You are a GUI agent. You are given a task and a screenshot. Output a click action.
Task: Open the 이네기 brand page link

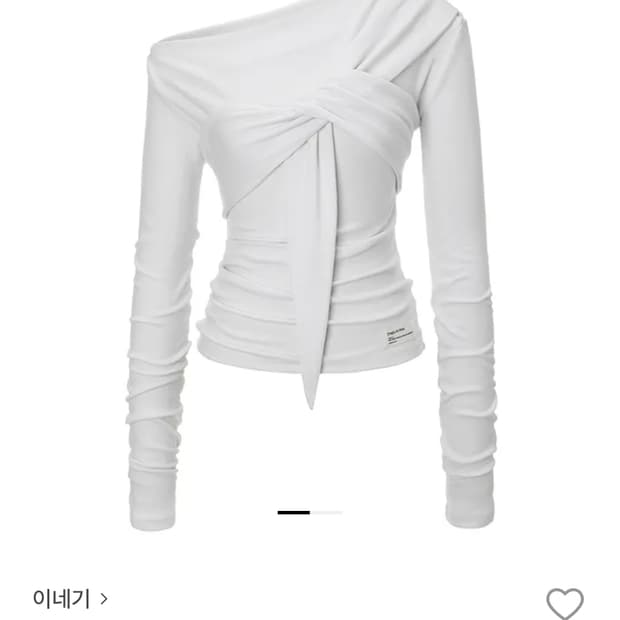[69, 599]
